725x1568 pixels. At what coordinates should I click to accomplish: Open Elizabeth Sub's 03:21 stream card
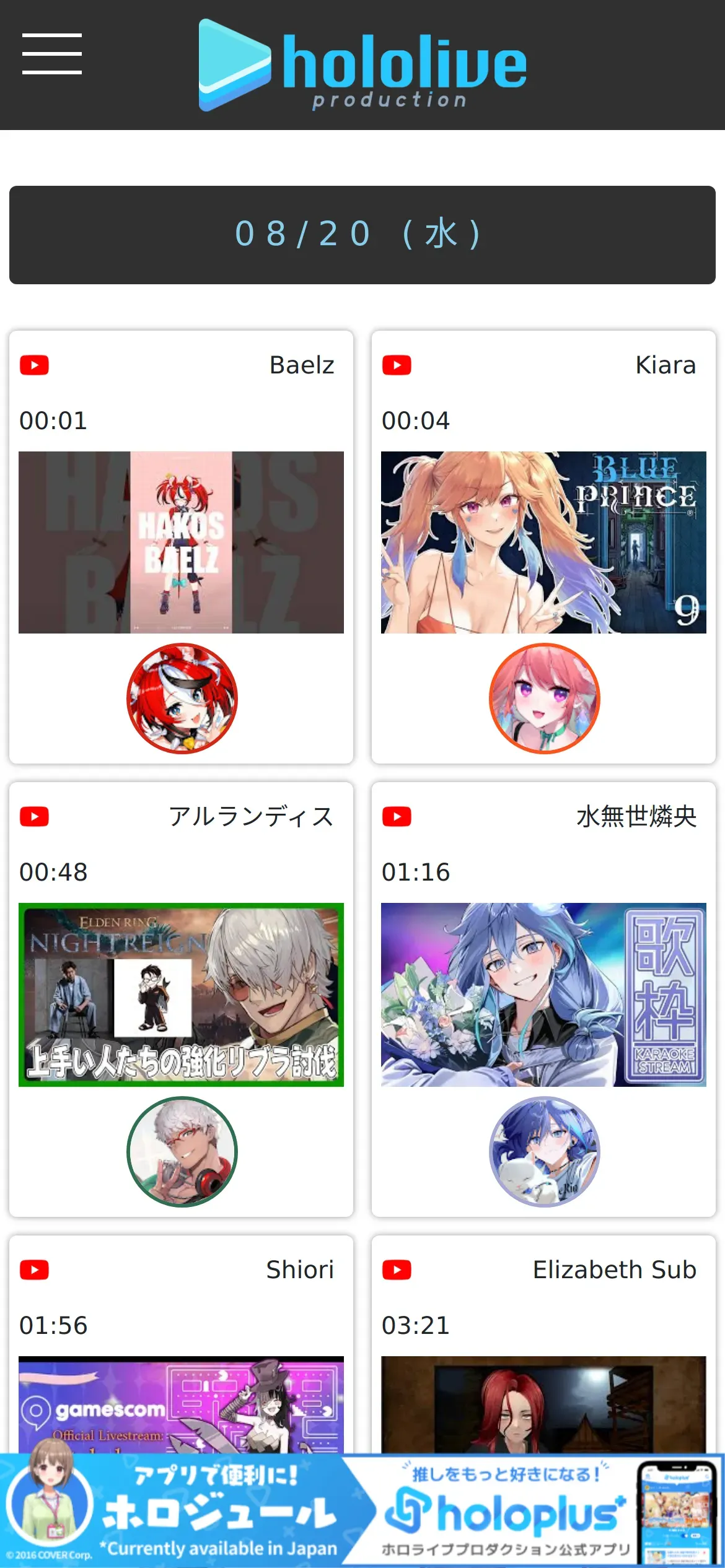click(543, 1403)
